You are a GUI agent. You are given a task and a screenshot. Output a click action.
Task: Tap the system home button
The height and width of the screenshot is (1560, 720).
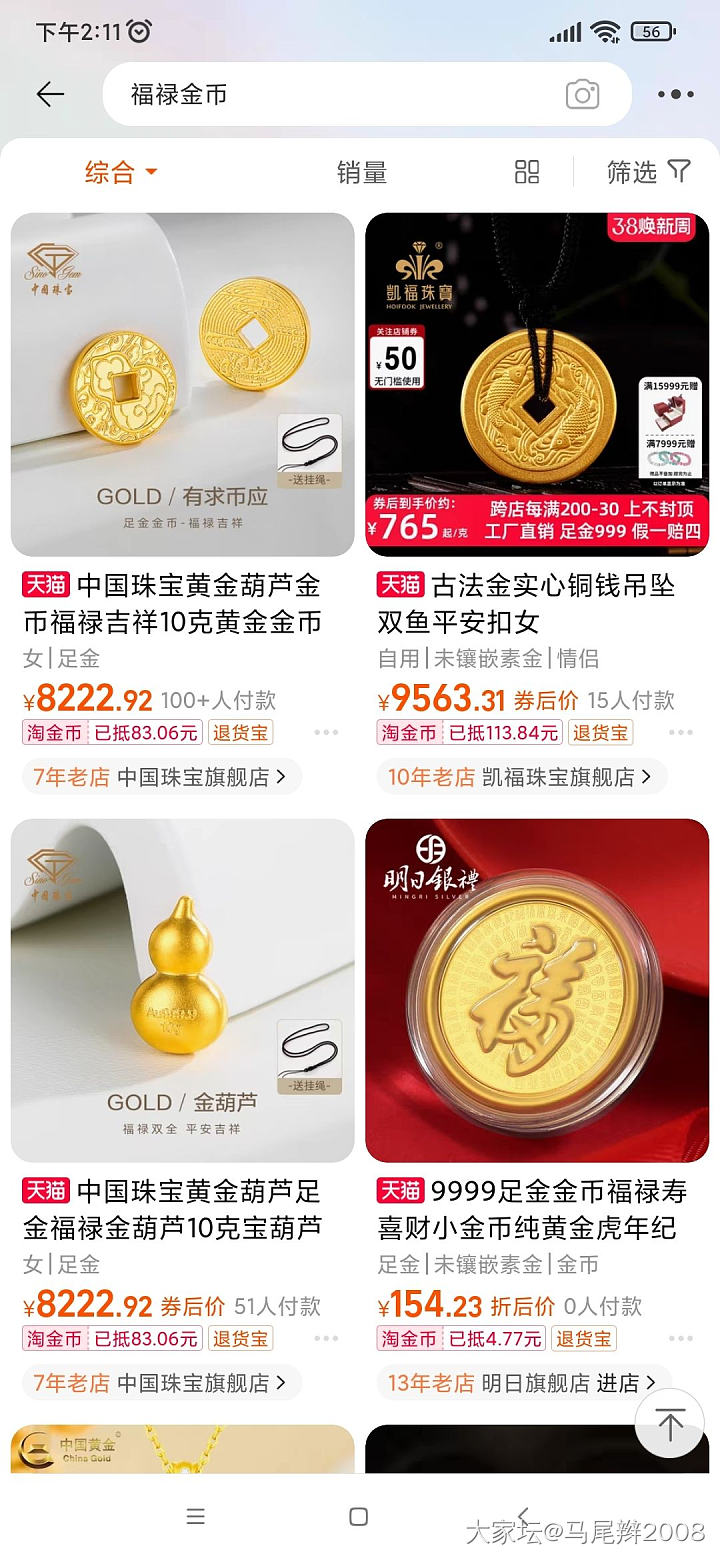click(x=358, y=1516)
